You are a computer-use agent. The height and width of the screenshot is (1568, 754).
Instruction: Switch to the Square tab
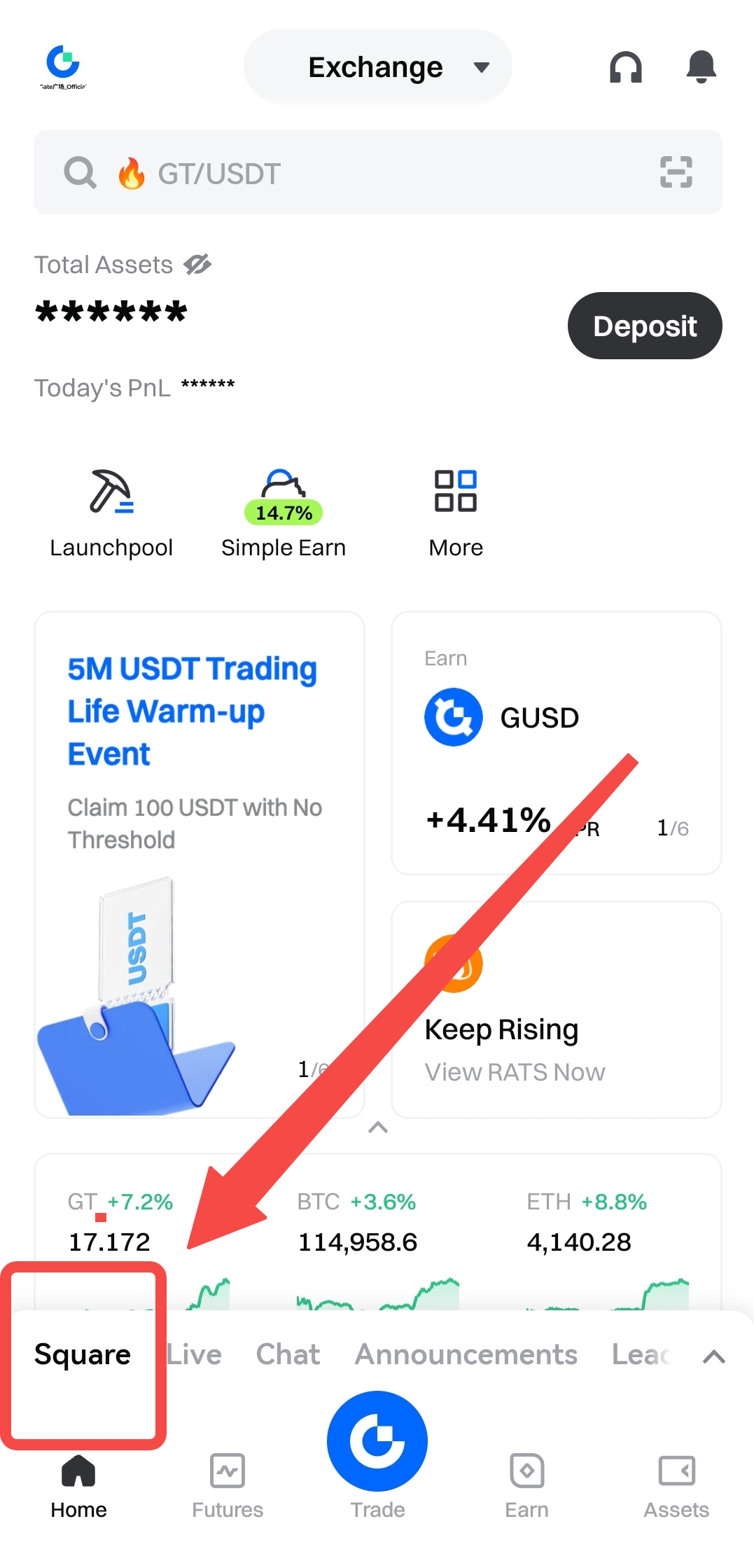click(83, 1354)
